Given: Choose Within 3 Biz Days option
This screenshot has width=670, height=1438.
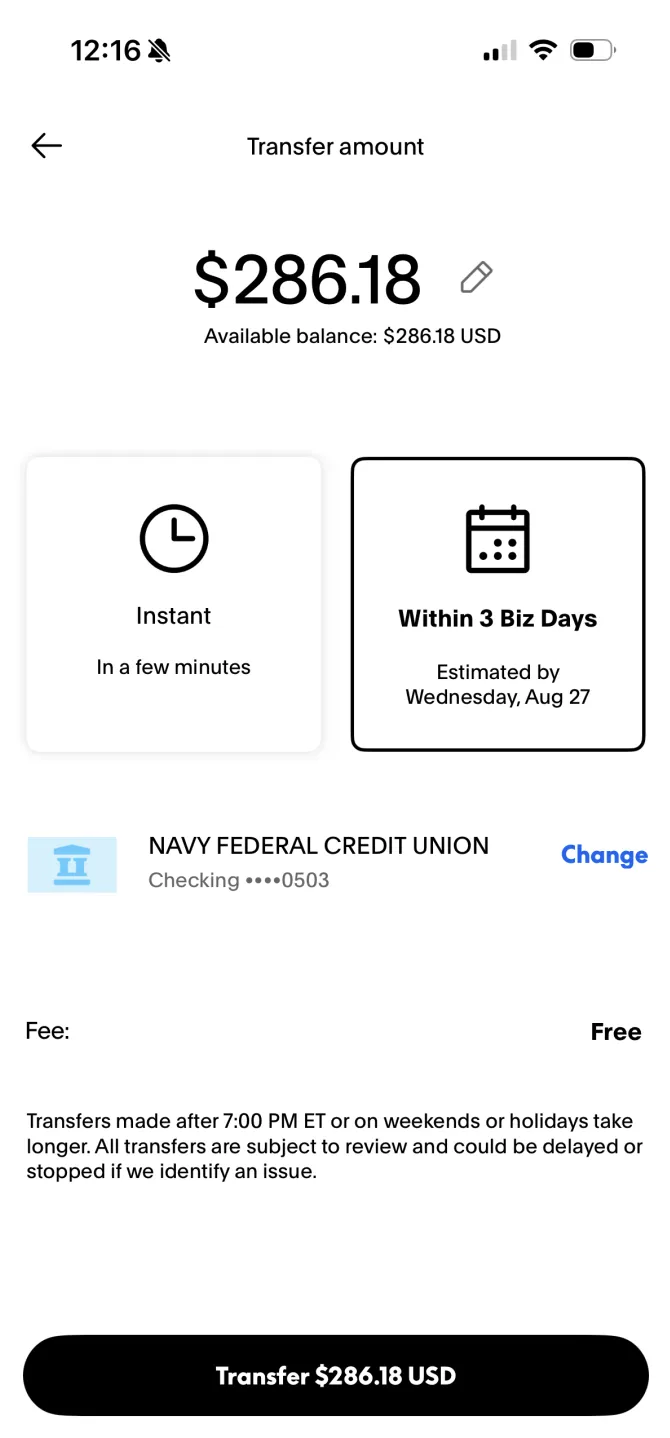Looking at the screenshot, I should [x=497, y=604].
